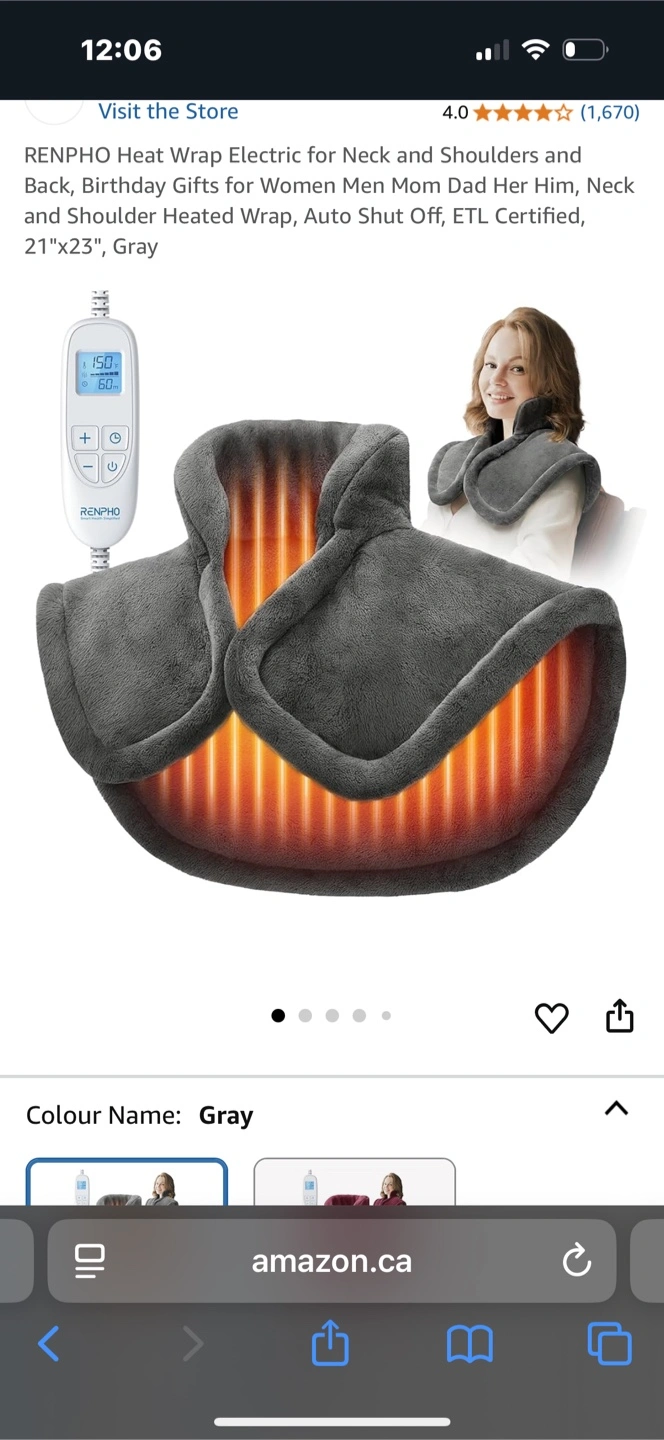Select the Gray colour option
Image resolution: width=664 pixels, height=1440 pixels.
[x=127, y=1182]
